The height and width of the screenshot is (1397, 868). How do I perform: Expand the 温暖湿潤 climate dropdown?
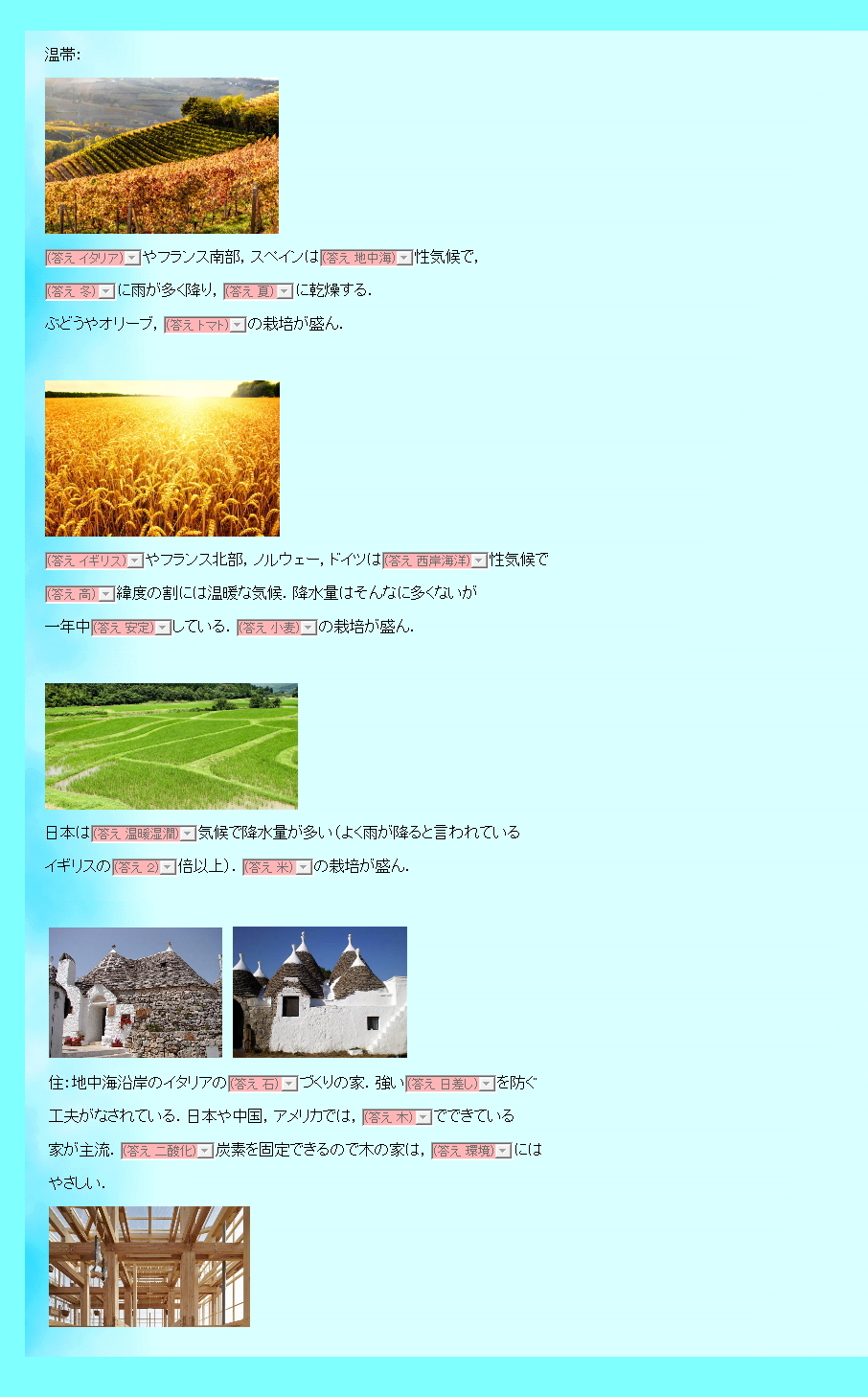[x=144, y=834]
